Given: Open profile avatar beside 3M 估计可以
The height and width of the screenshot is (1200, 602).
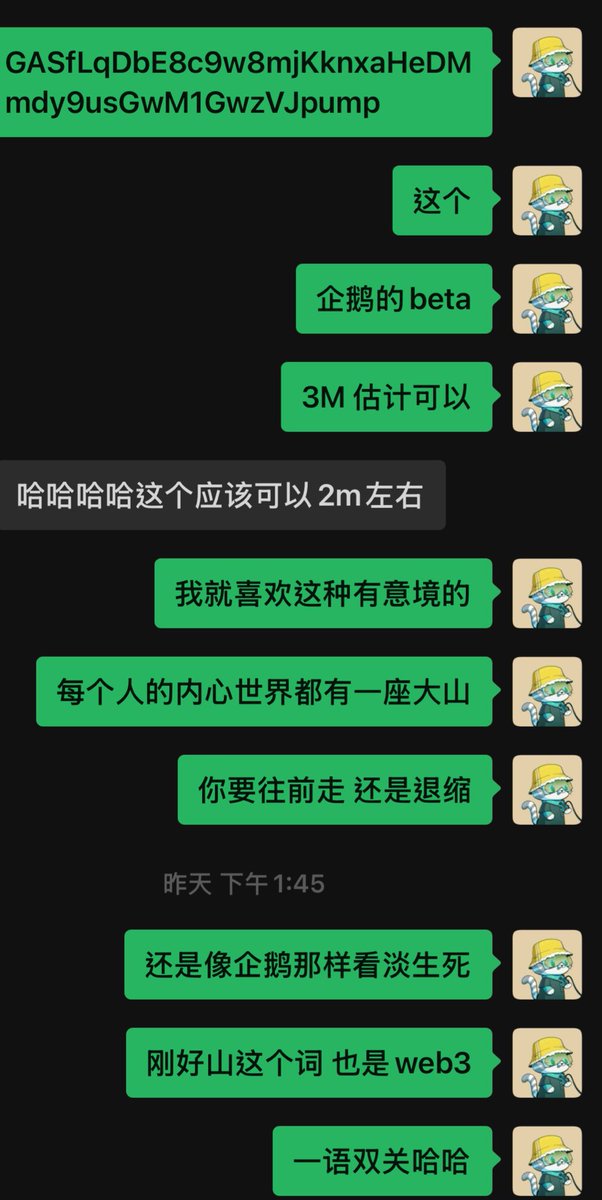Looking at the screenshot, I should tap(546, 397).
